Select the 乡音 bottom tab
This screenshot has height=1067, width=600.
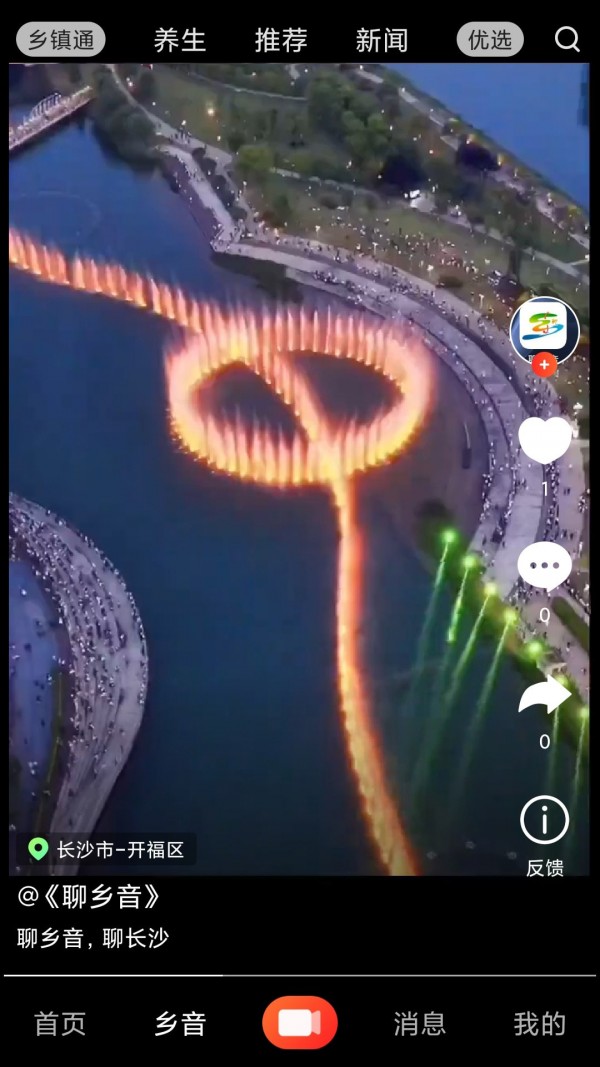180,1023
